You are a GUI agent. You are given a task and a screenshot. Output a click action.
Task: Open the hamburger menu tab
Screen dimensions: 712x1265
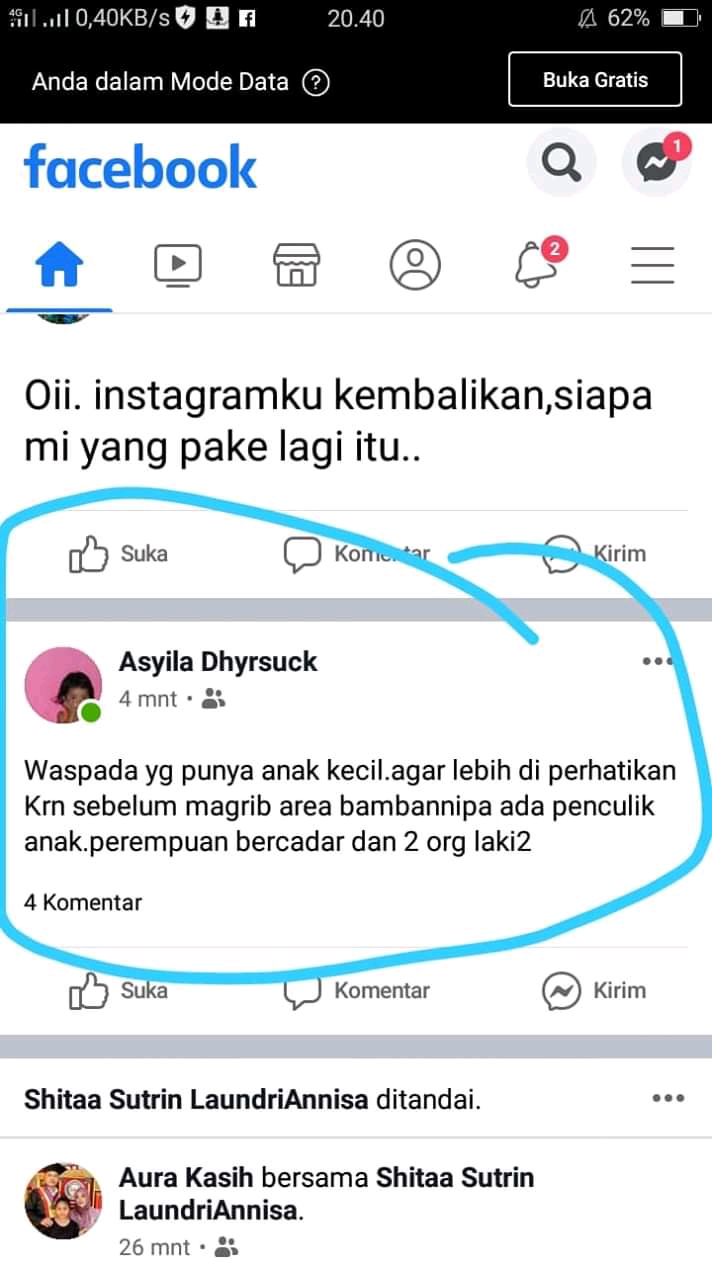click(652, 266)
